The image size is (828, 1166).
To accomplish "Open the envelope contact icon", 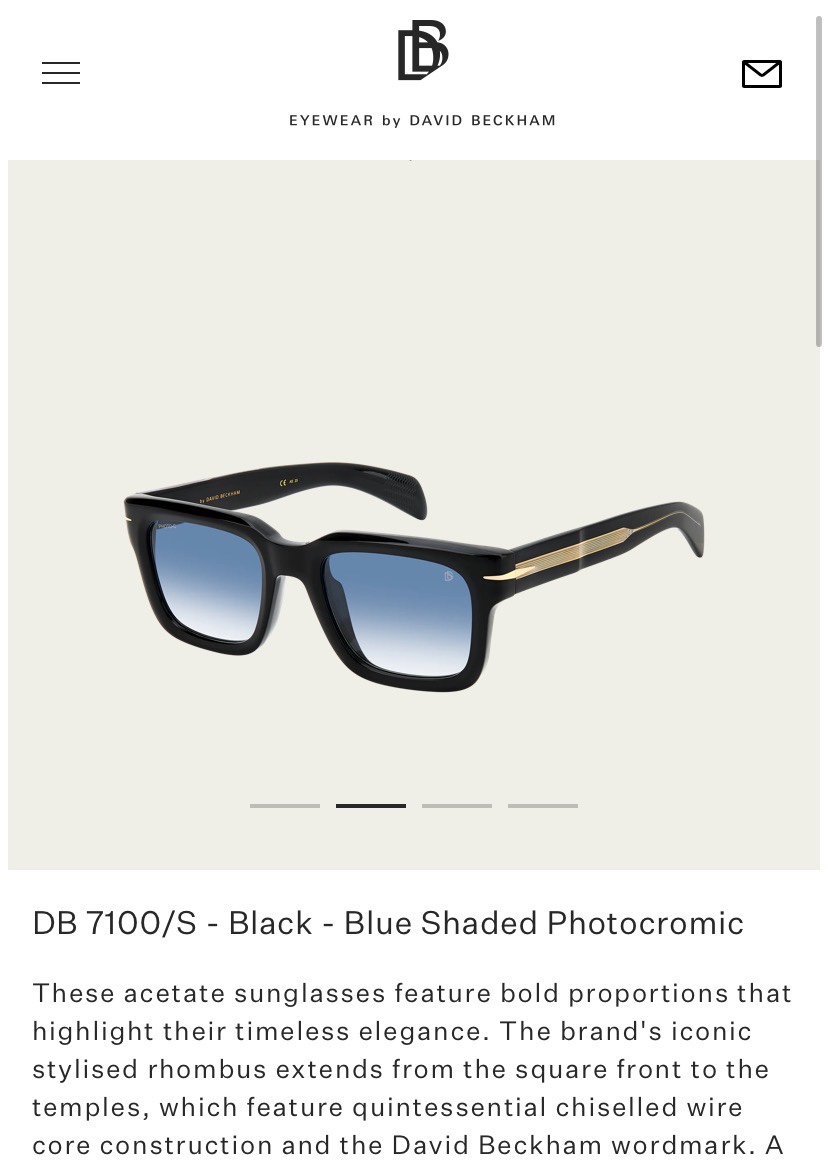I will 761,74.
